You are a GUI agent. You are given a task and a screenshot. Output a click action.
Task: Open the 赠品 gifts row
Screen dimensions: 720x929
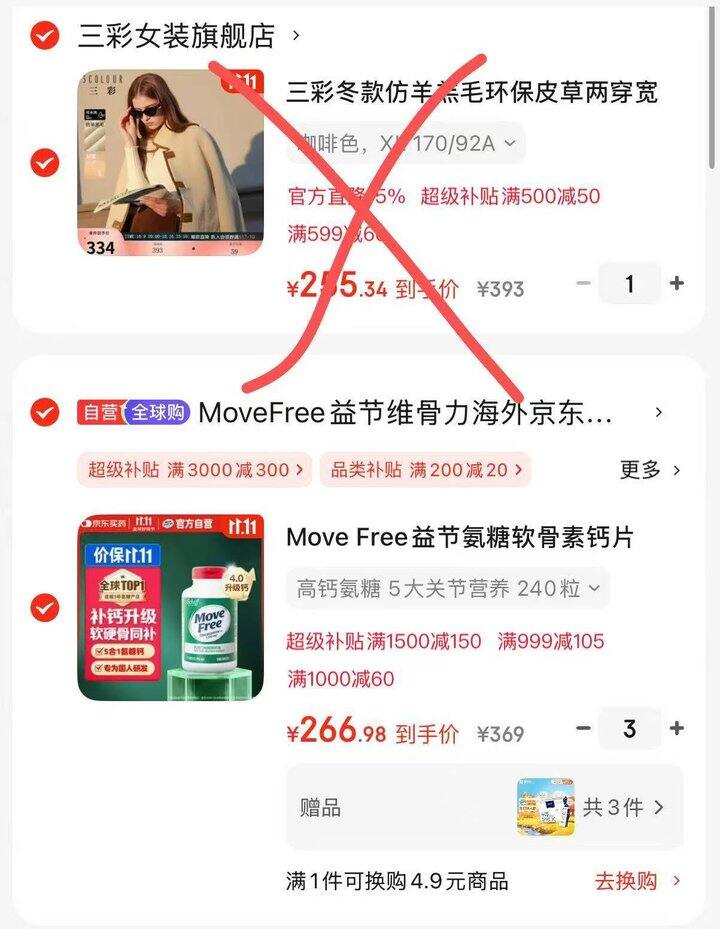484,807
